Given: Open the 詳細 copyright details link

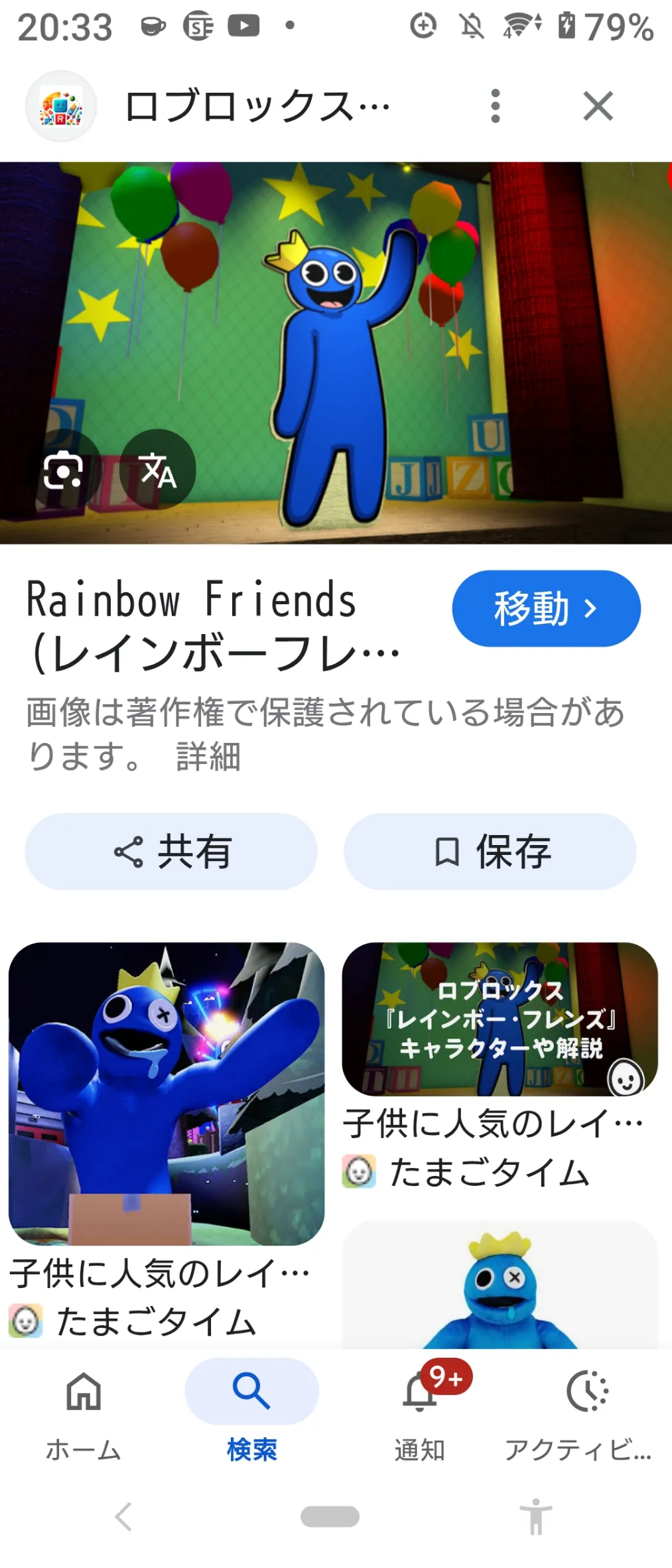Looking at the screenshot, I should pos(208,757).
